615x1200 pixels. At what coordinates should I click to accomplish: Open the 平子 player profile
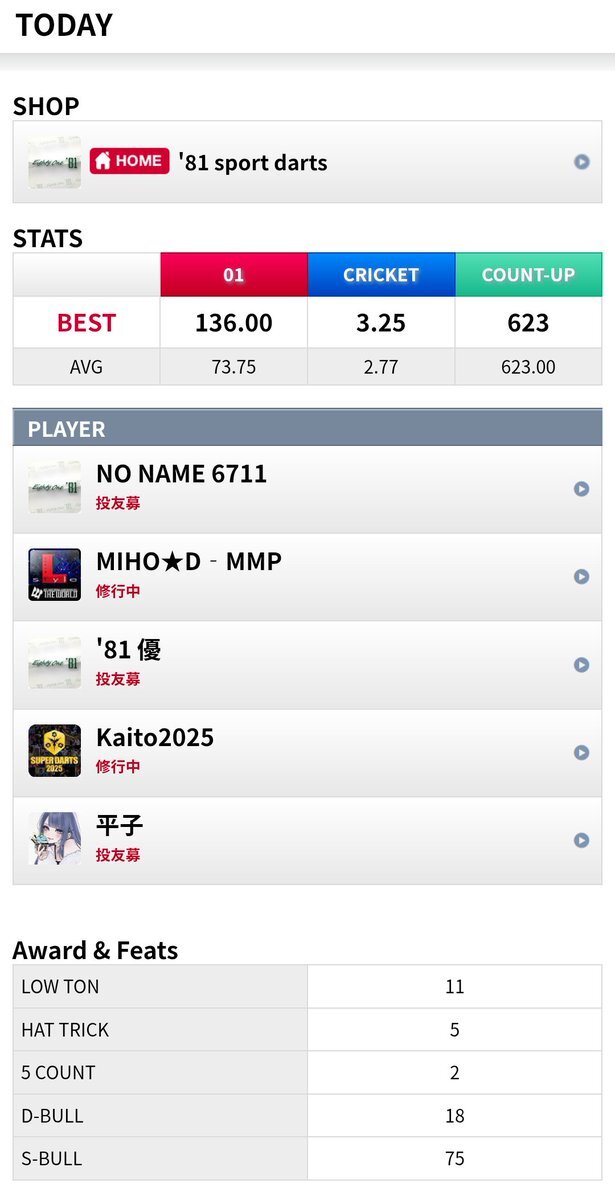(307, 840)
